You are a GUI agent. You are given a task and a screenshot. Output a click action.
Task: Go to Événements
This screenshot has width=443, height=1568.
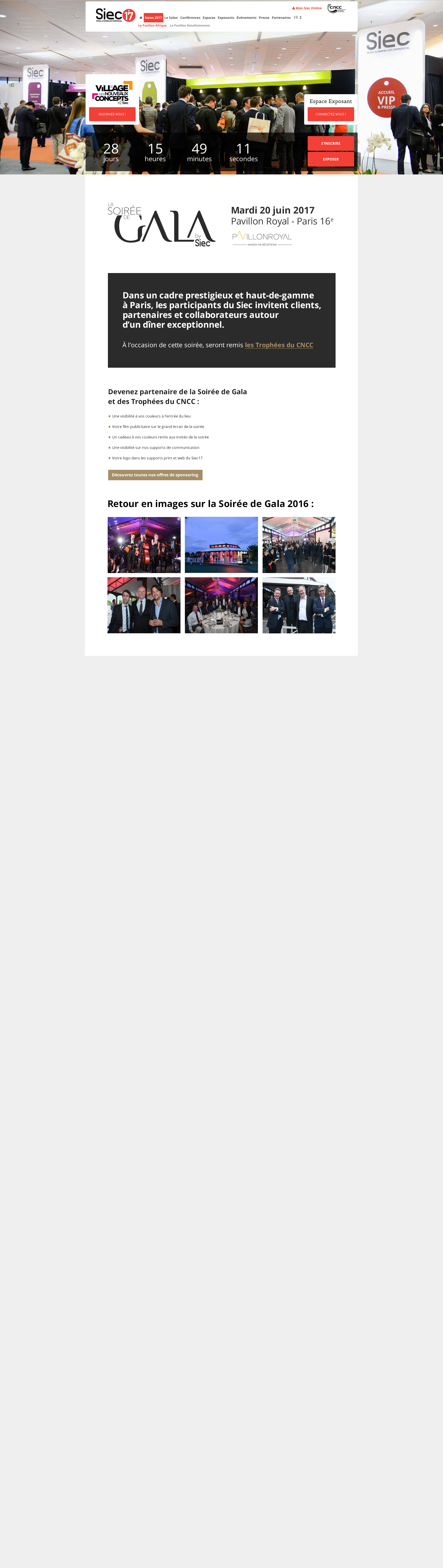click(246, 18)
